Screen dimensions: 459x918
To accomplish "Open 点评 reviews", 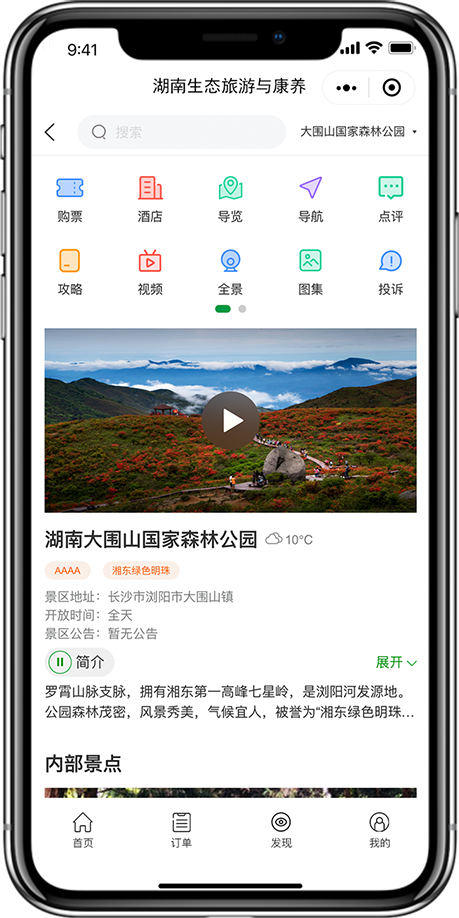I will point(391,200).
